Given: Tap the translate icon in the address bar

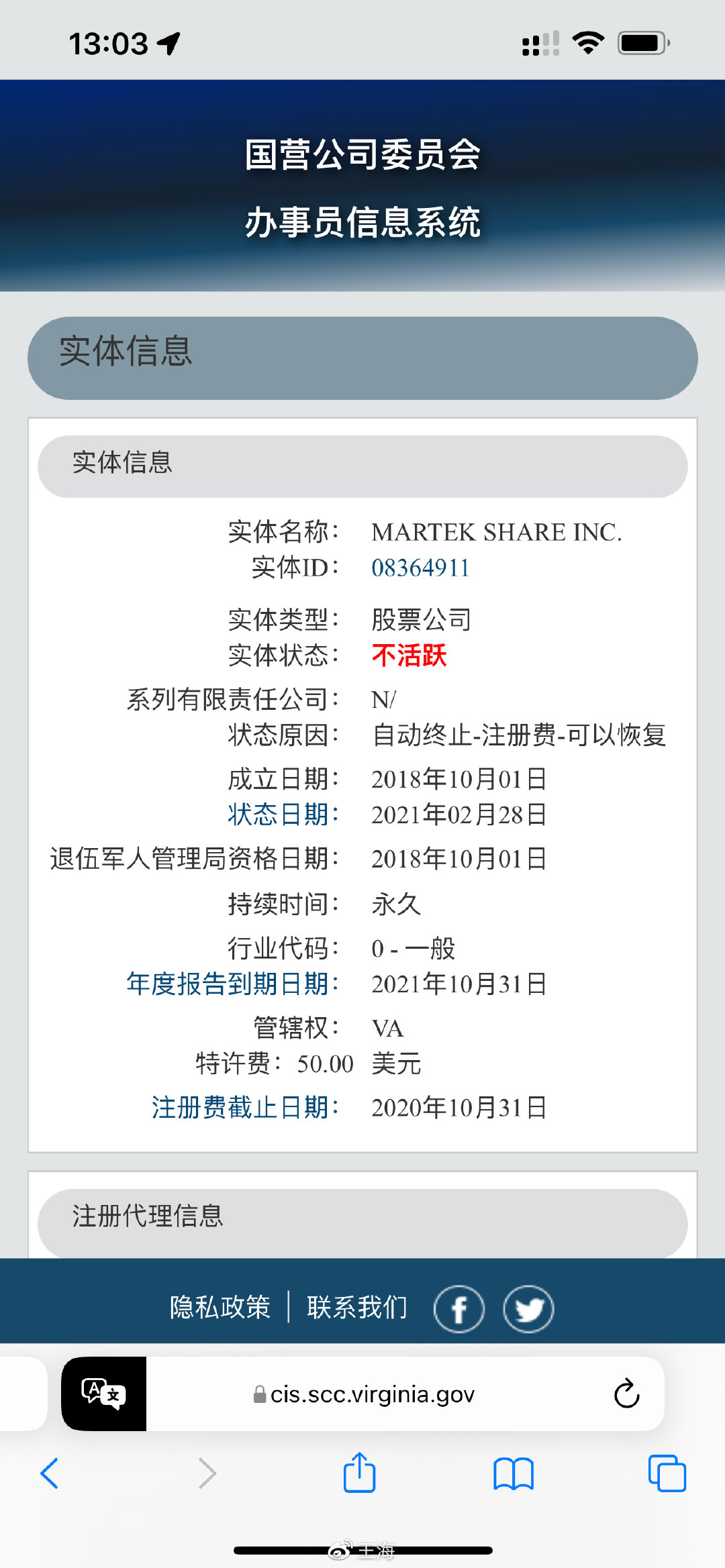Looking at the screenshot, I should 104,1394.
